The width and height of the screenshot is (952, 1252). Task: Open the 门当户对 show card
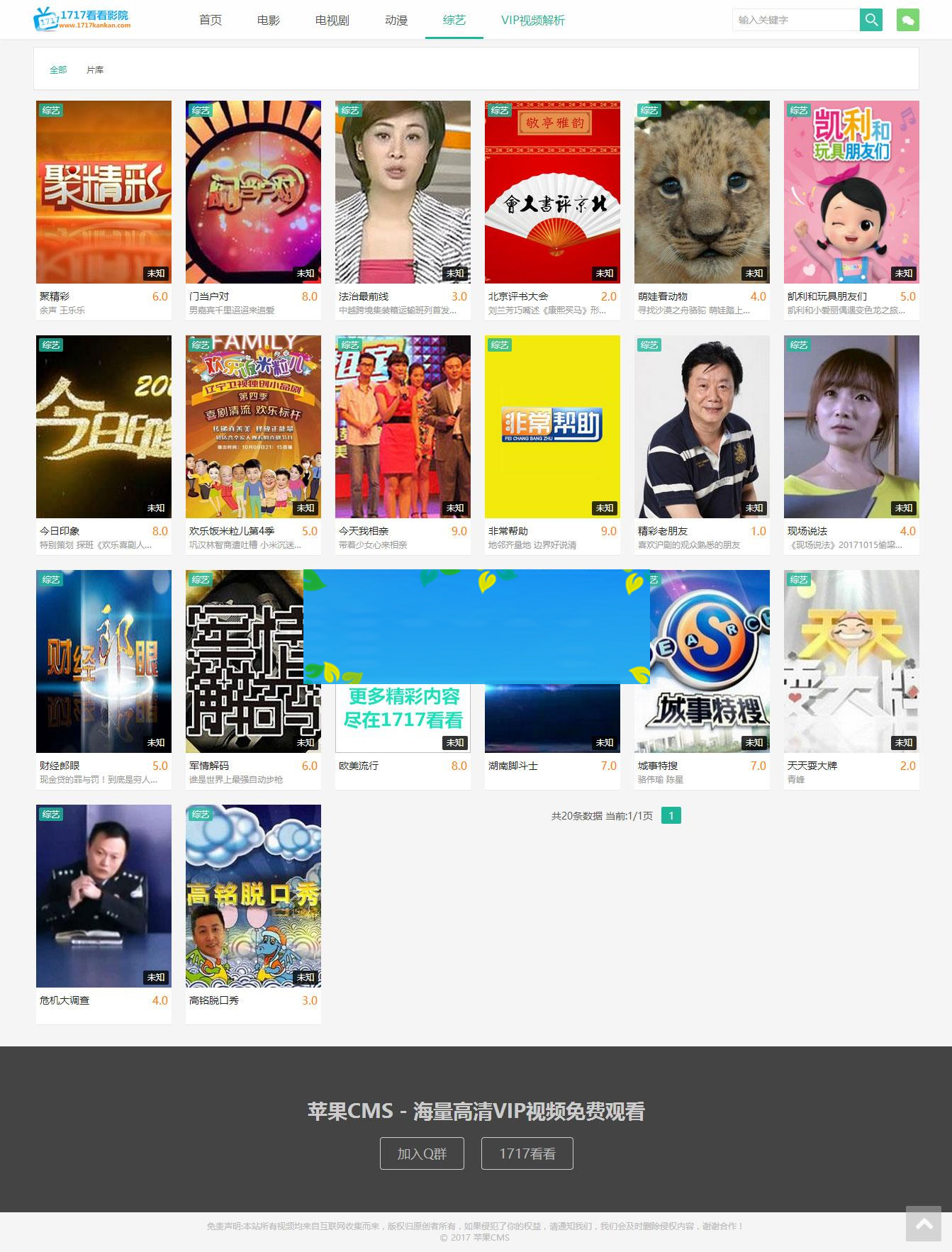pyautogui.click(x=253, y=192)
